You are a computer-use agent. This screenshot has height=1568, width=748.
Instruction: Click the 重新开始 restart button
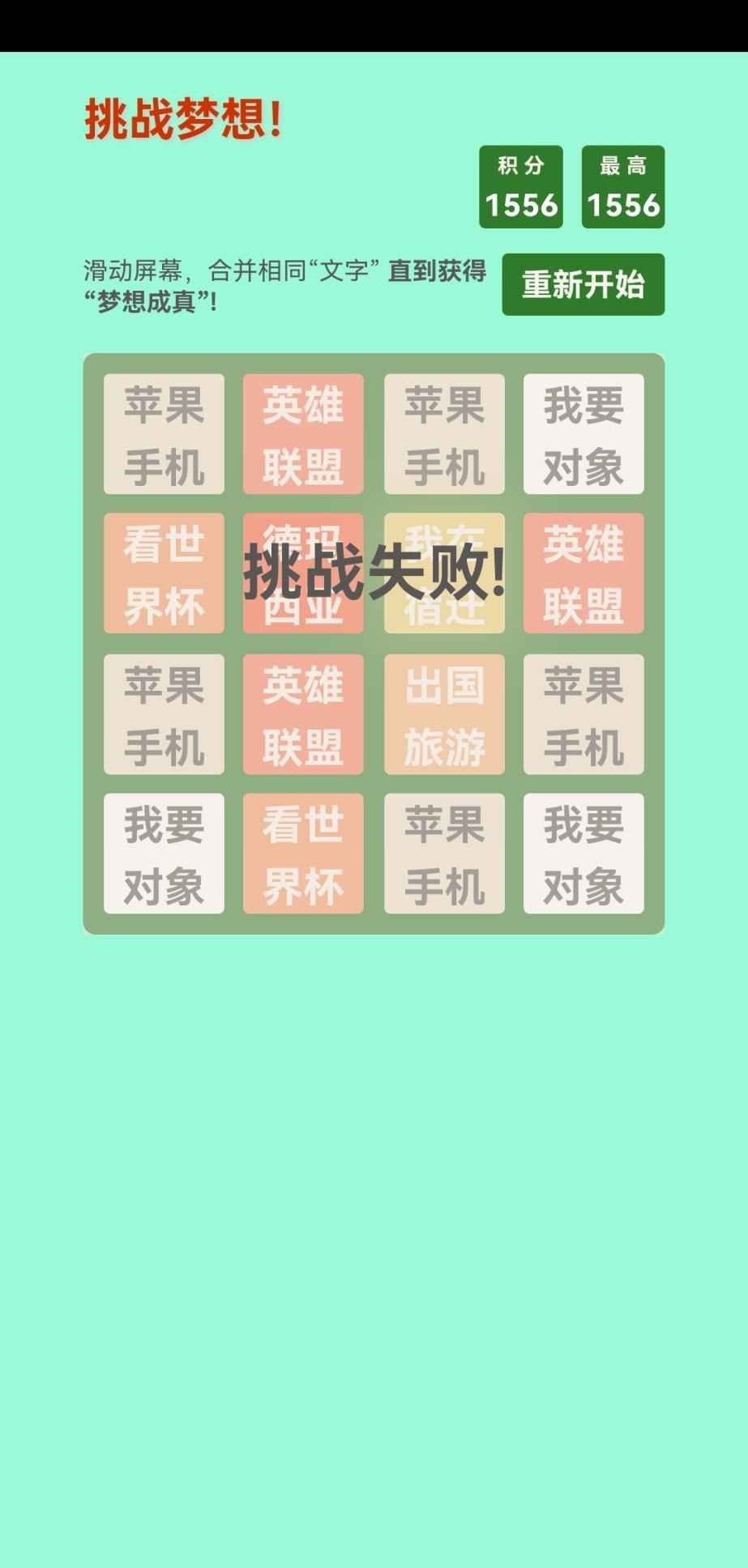click(x=583, y=286)
